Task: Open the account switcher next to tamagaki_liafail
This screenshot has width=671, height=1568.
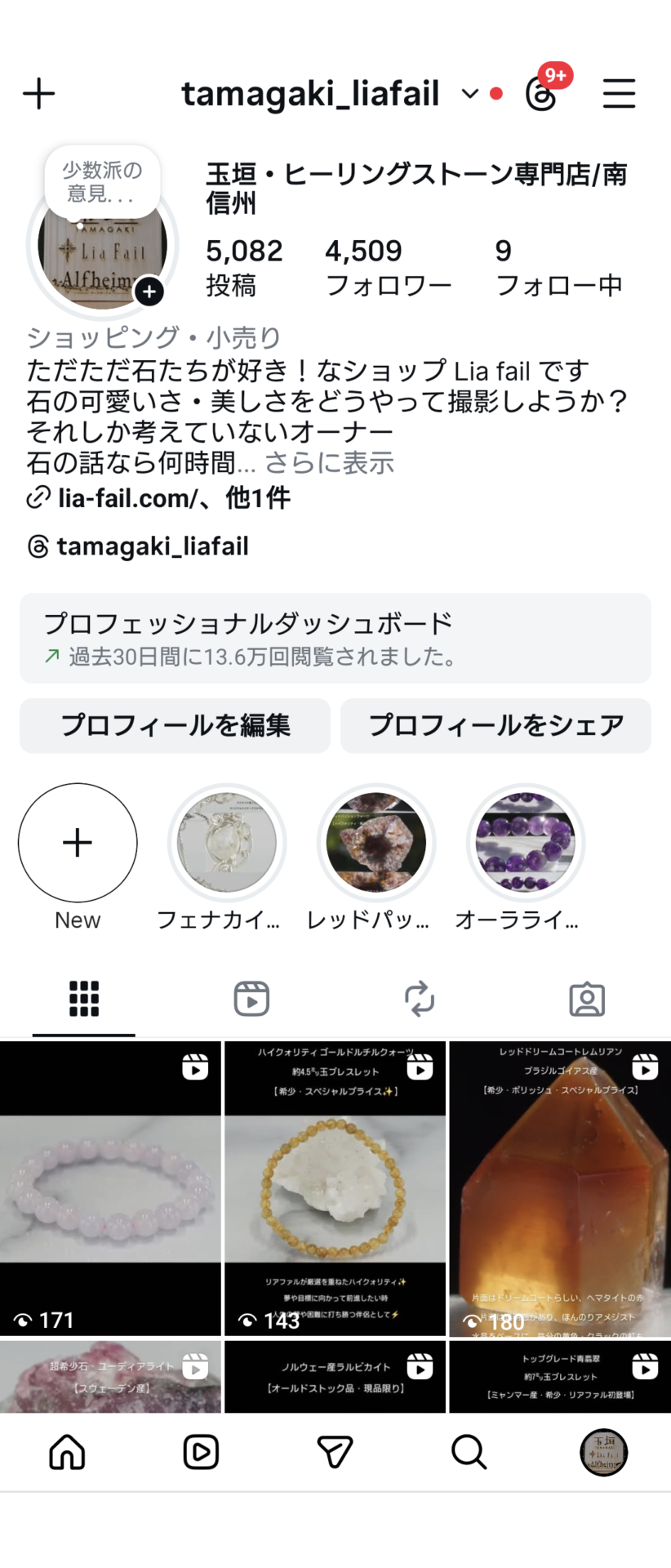Action: pyautogui.click(x=470, y=94)
